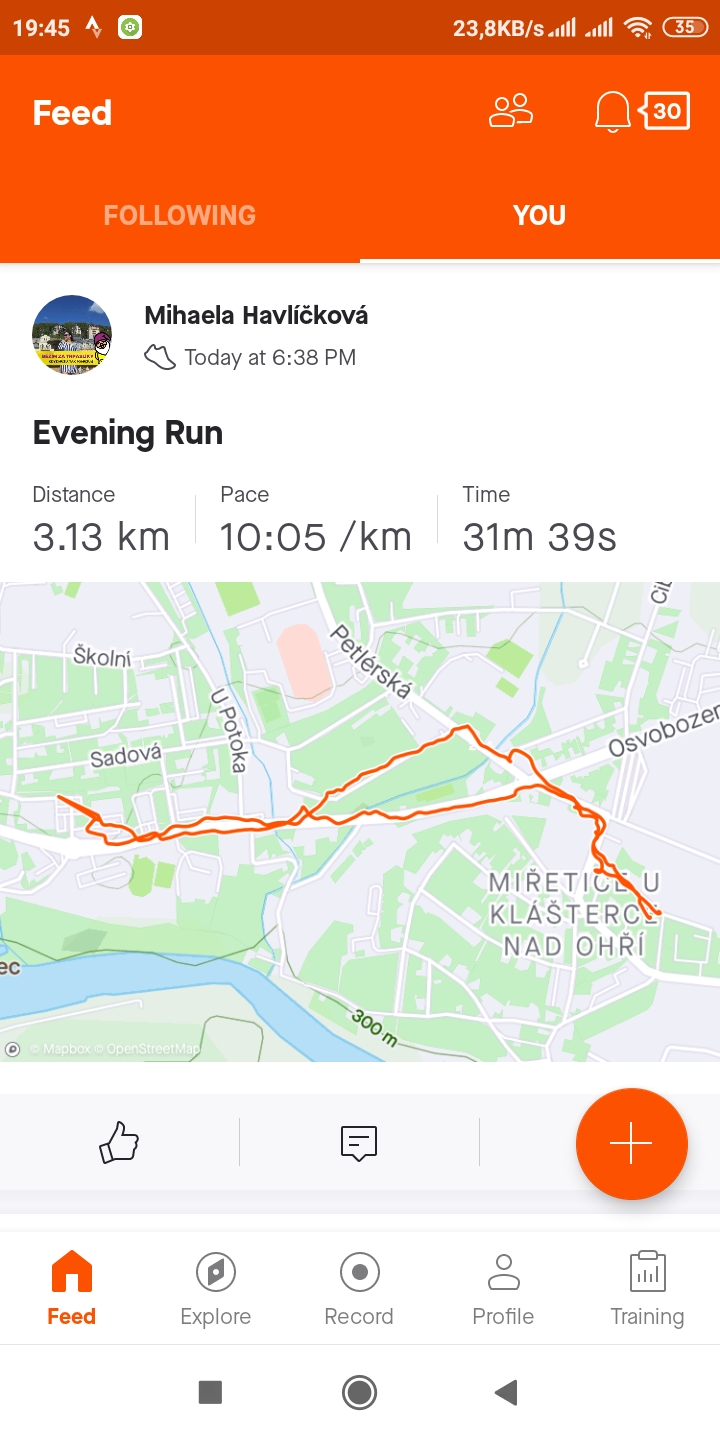Select the You tab
This screenshot has height=1440, width=720.
click(540, 215)
